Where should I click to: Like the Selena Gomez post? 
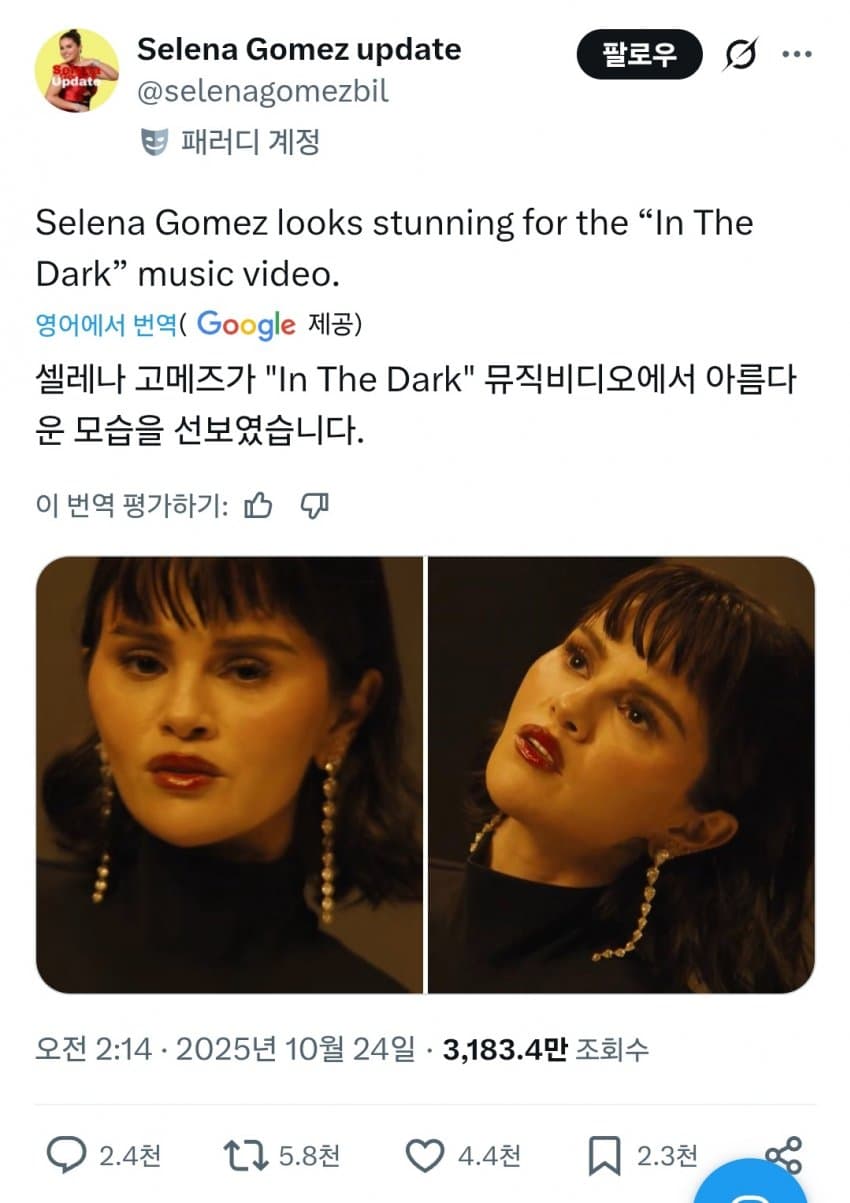pyautogui.click(x=425, y=1156)
